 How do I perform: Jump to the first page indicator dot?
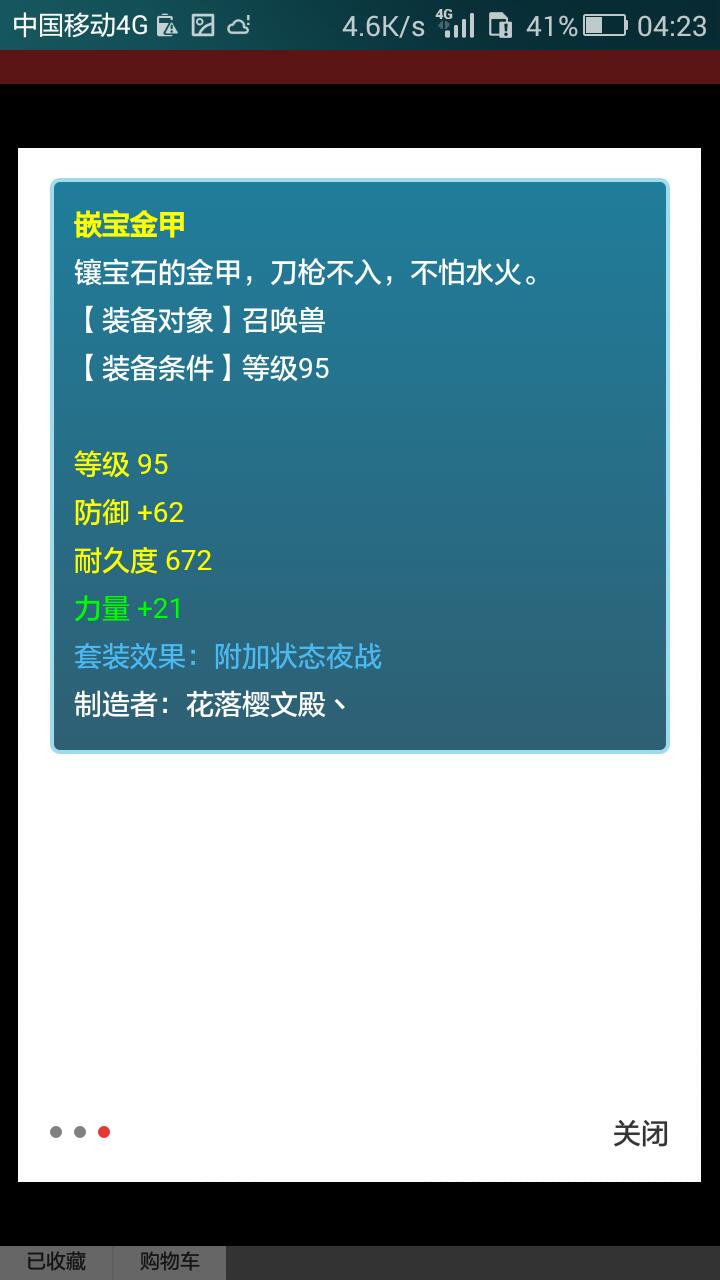(56, 1132)
